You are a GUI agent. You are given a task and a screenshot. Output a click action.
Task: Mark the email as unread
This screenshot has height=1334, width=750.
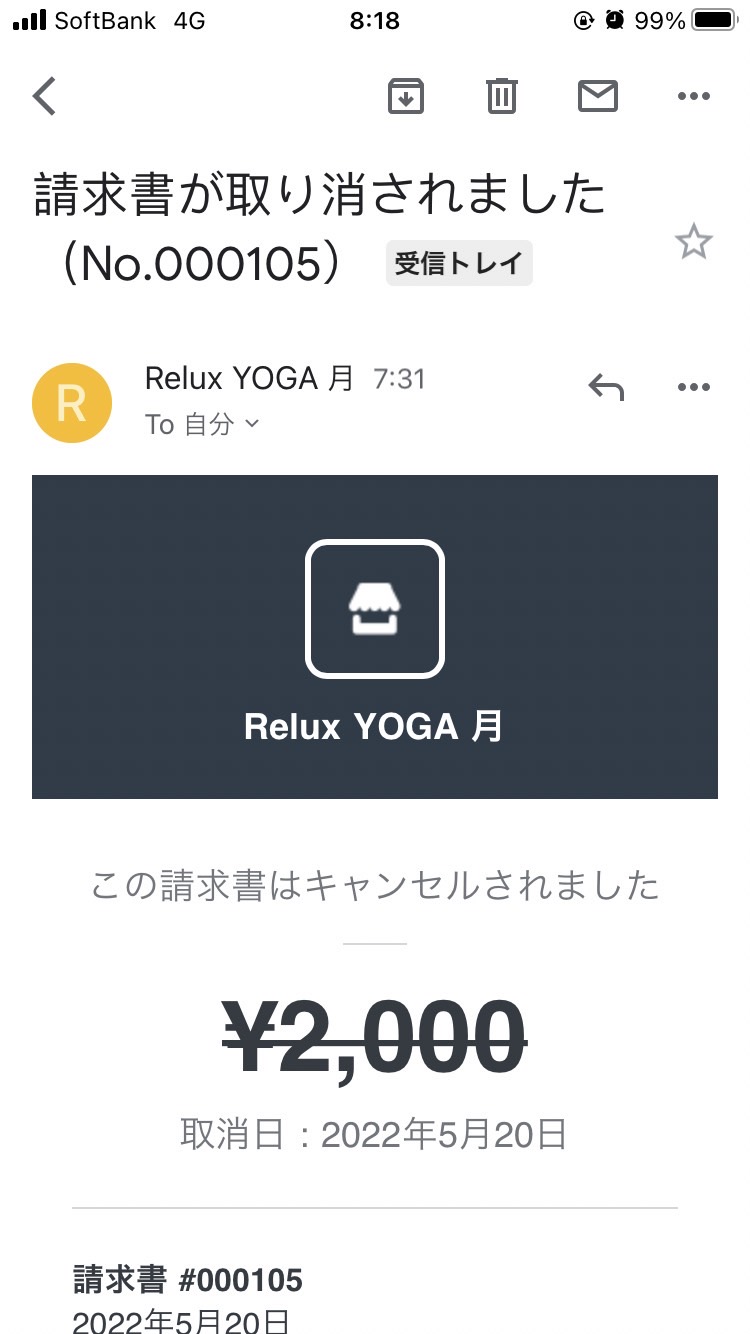click(598, 96)
